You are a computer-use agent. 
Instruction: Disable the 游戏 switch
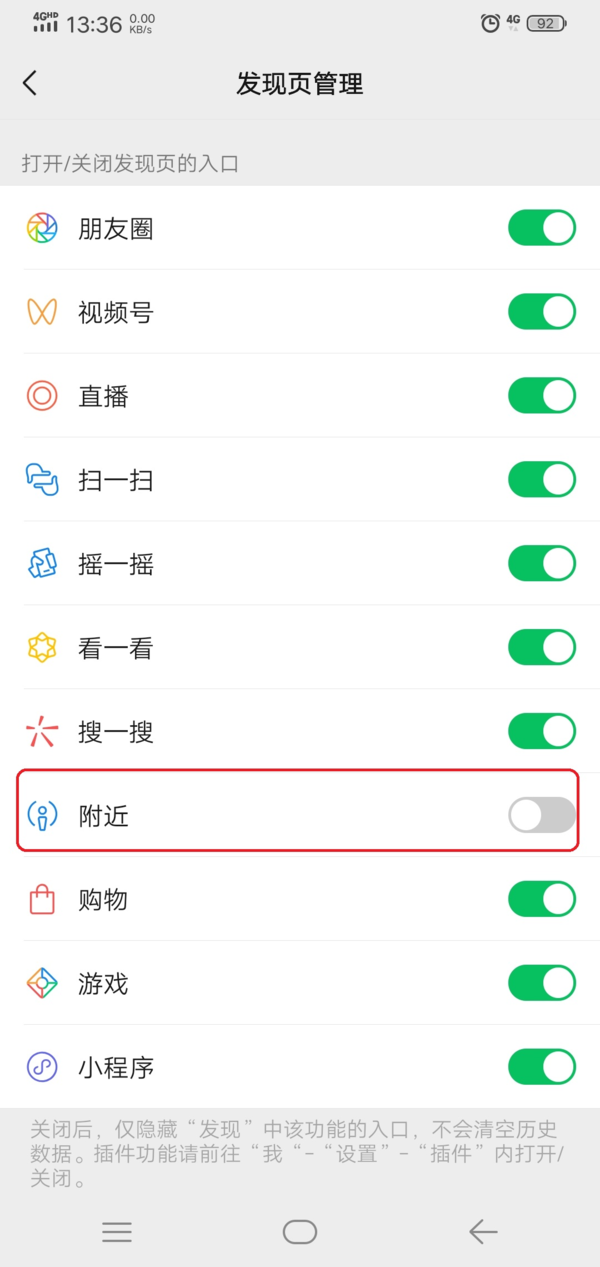[x=541, y=984]
